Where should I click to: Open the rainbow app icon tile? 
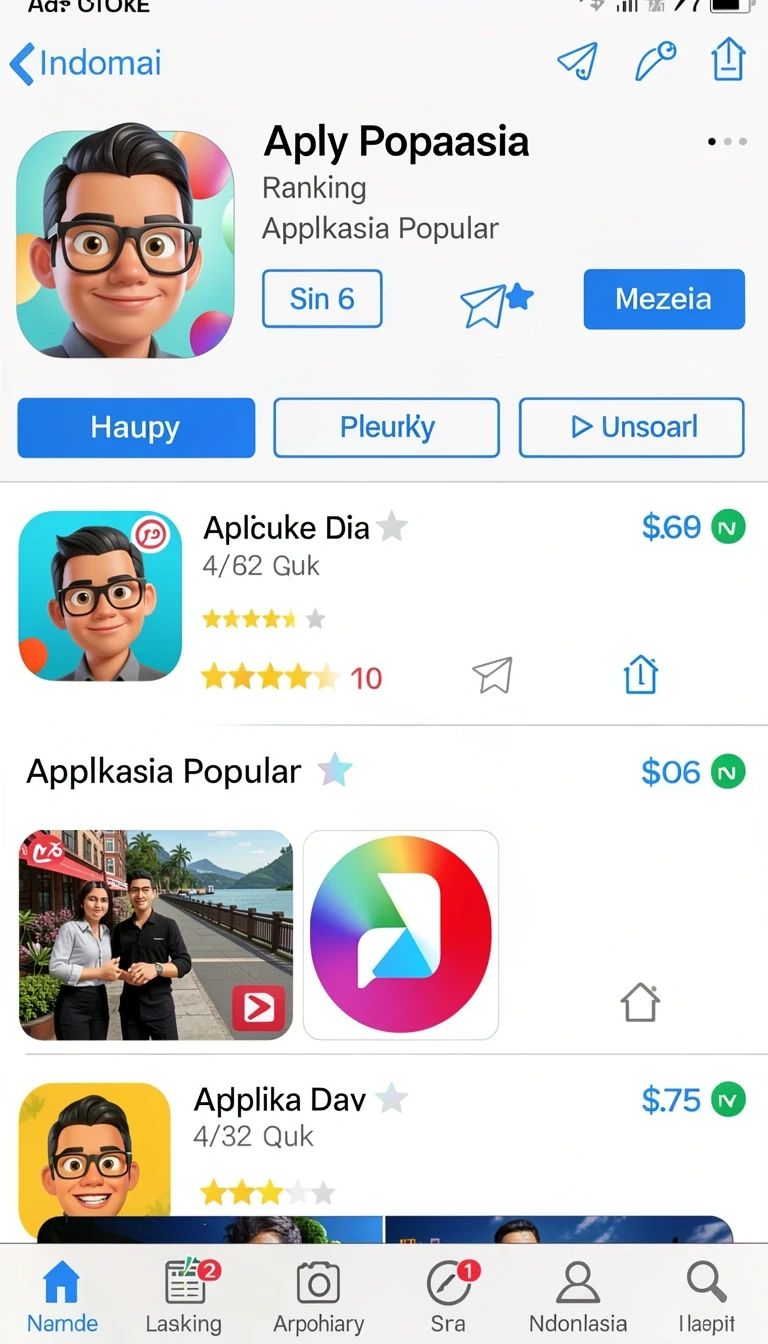(x=401, y=935)
